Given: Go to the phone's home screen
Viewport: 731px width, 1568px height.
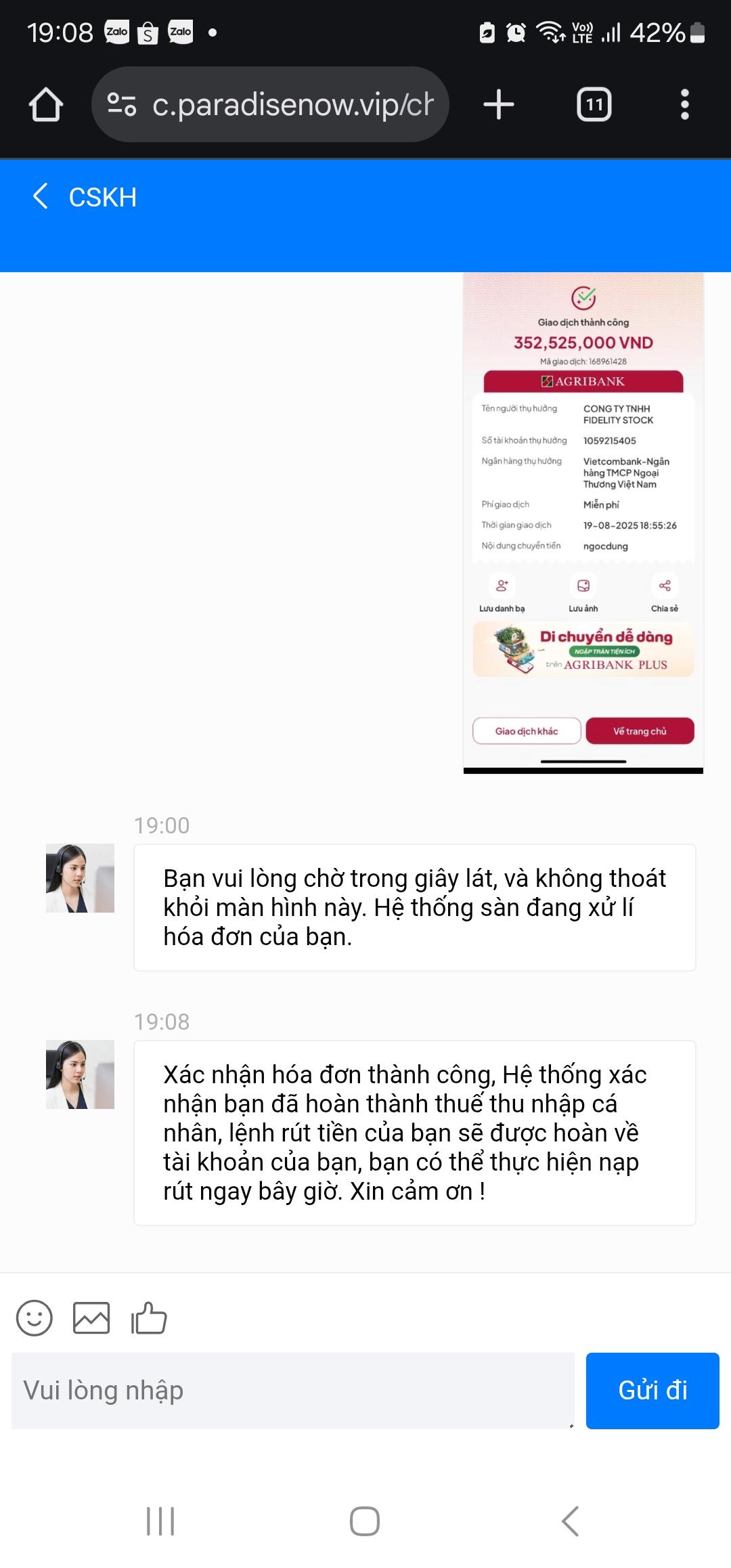Looking at the screenshot, I should (x=364, y=1521).
